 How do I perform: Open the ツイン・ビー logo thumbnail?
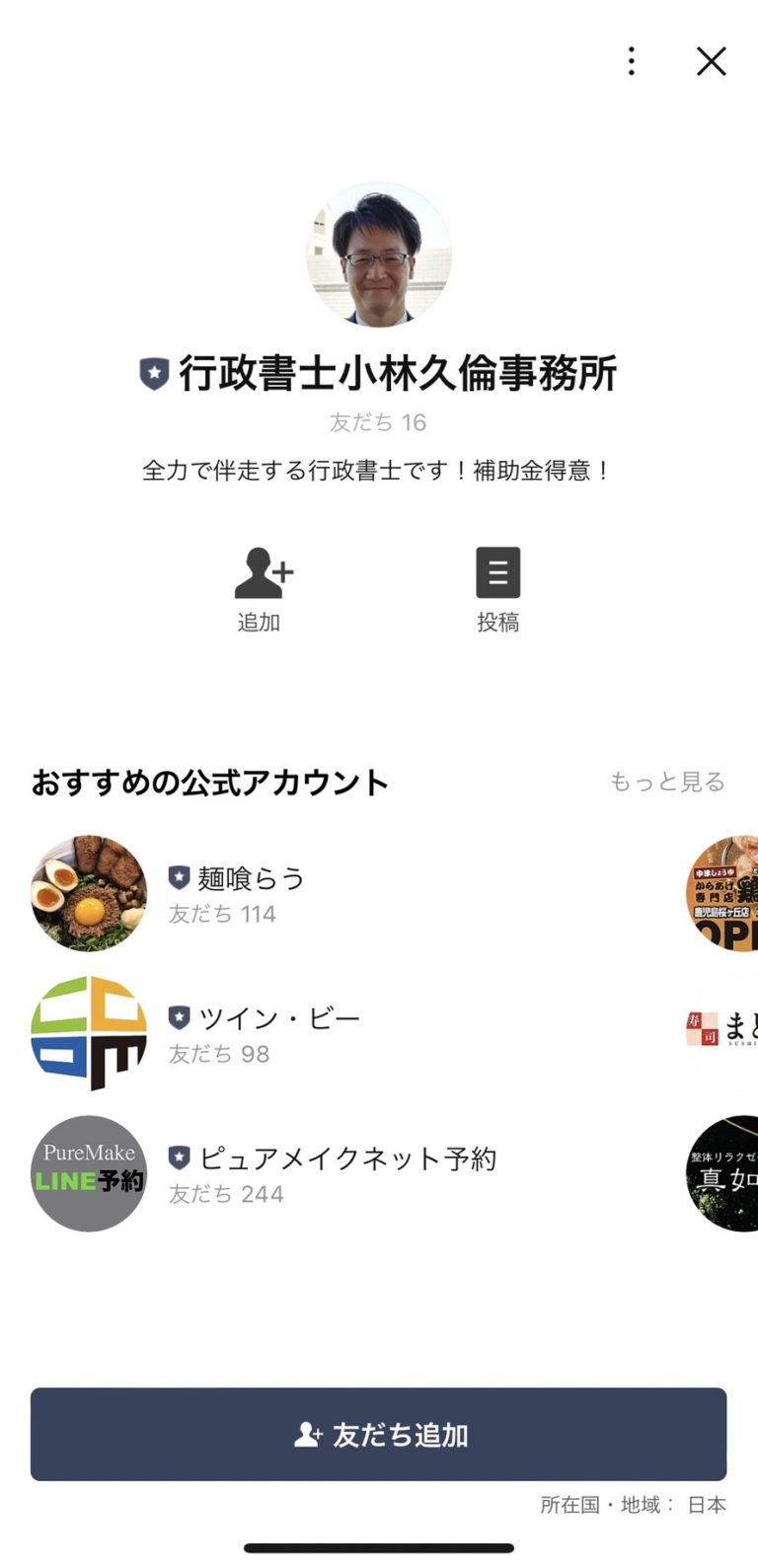88,1033
